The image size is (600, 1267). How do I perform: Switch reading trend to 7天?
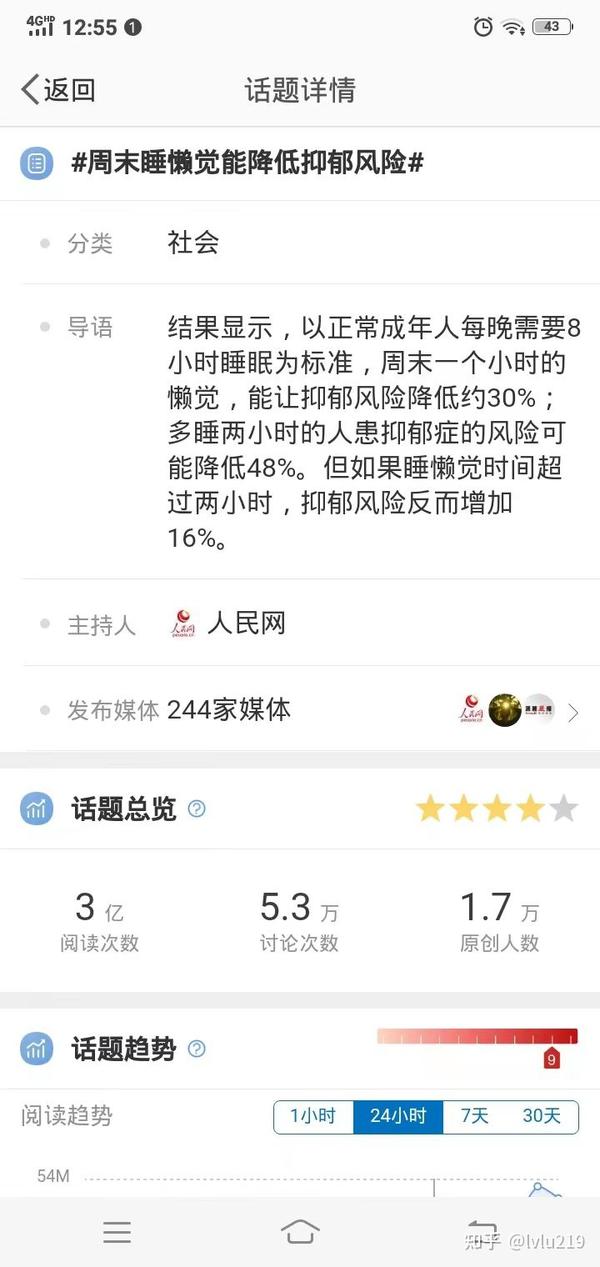[474, 1116]
